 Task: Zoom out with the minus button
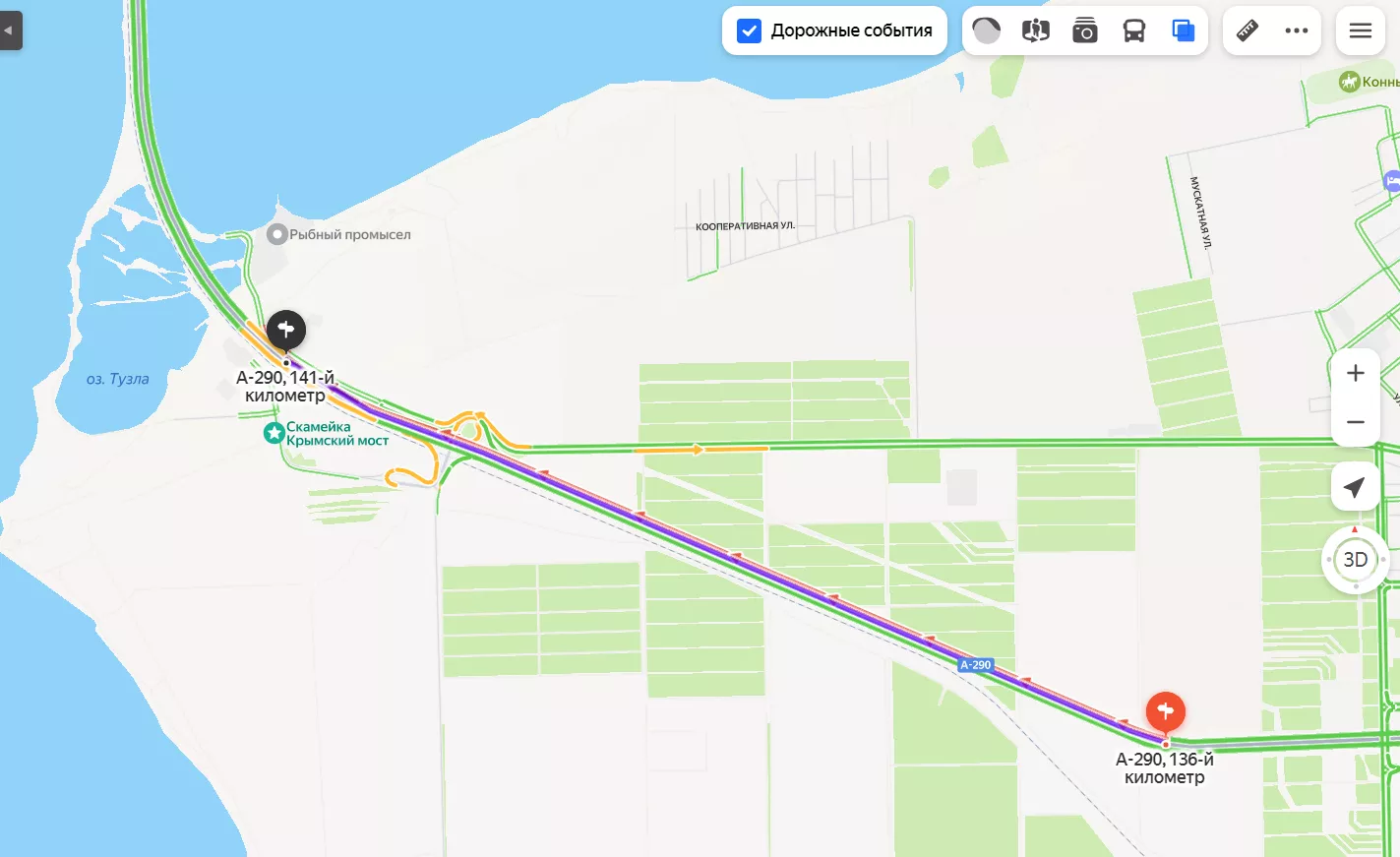pos(1355,422)
